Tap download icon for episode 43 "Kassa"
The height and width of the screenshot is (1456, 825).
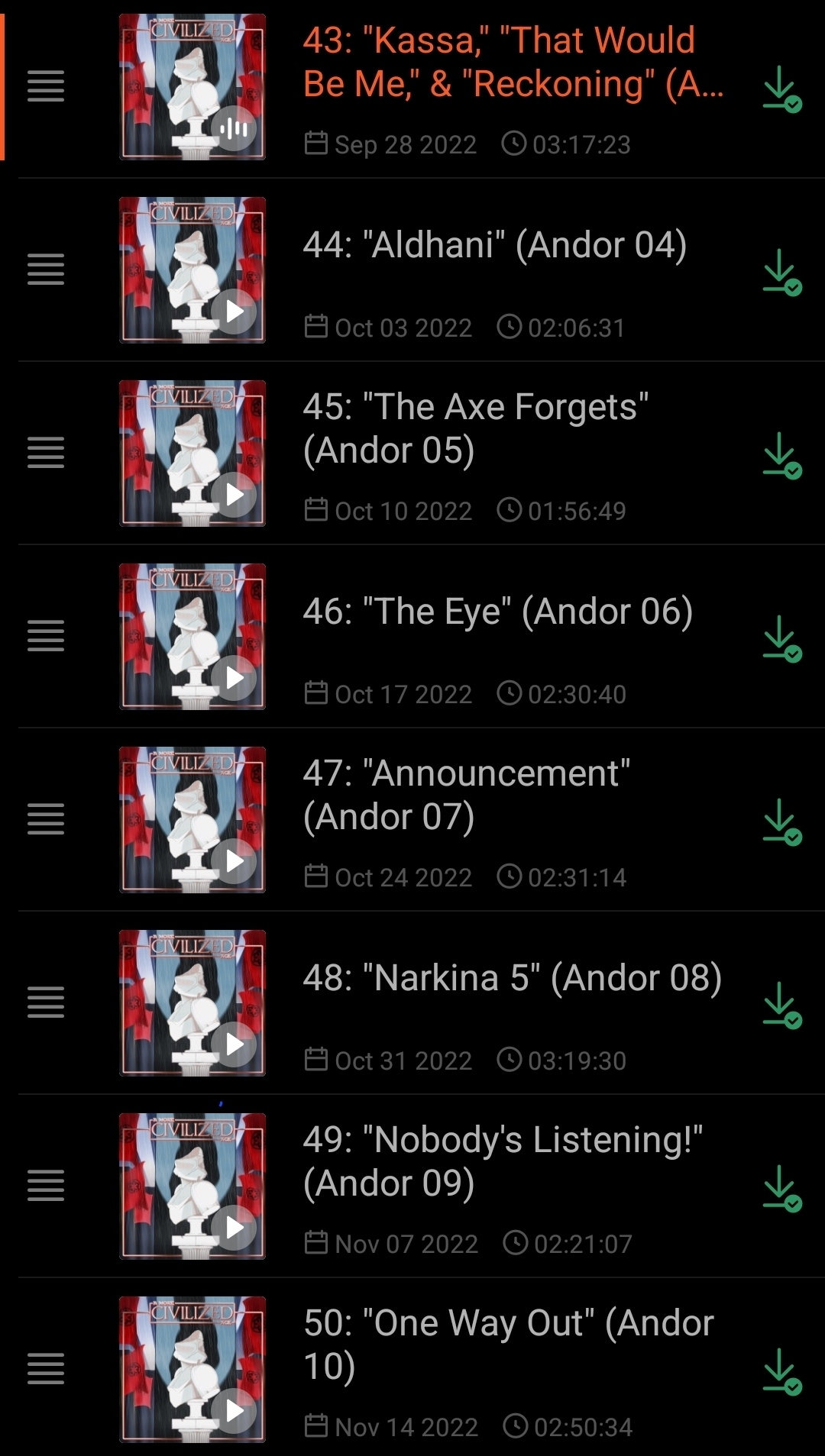[x=781, y=89]
